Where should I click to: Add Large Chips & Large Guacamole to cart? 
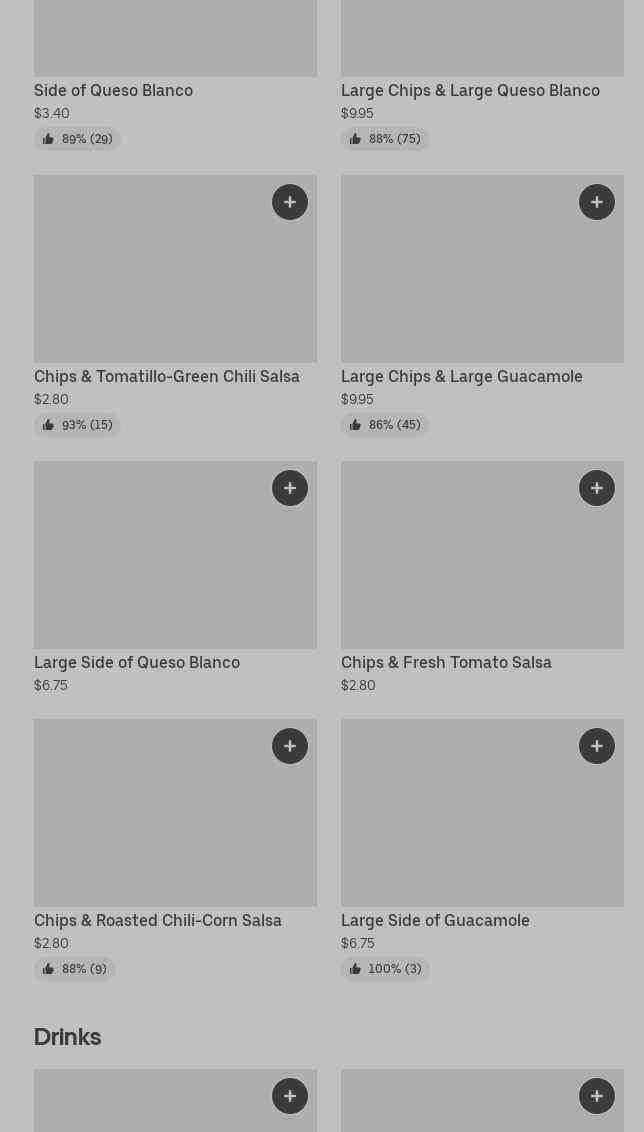(596, 202)
